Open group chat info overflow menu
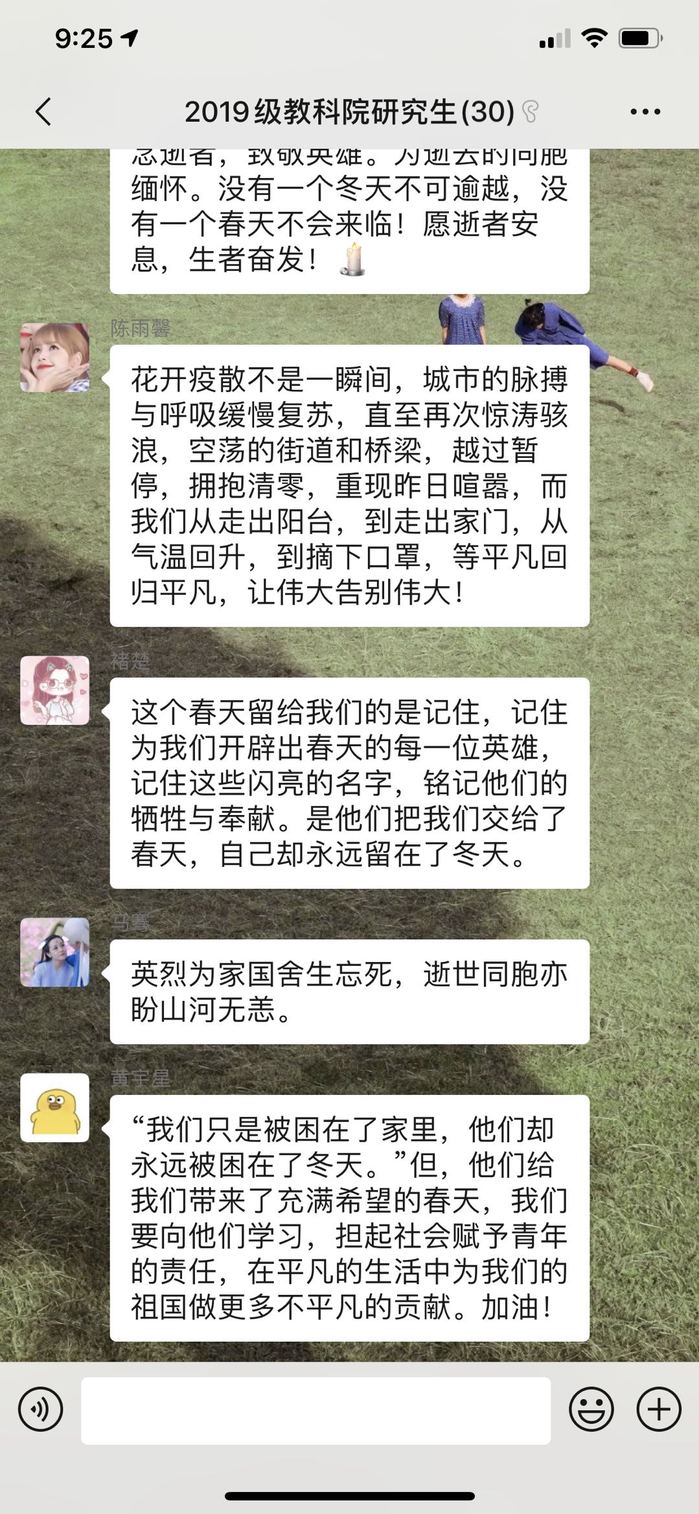 pyautogui.click(x=645, y=112)
